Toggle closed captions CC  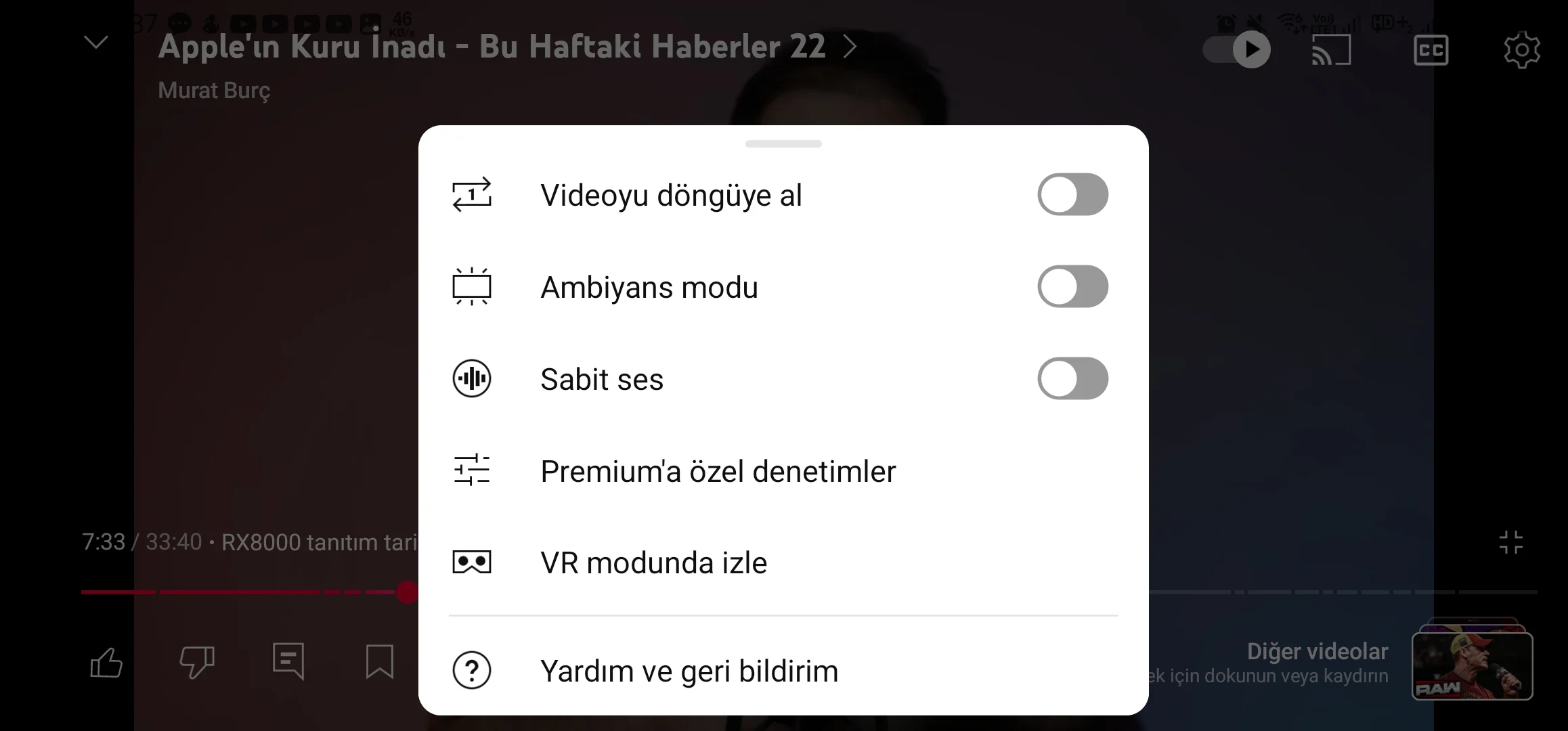[1431, 50]
